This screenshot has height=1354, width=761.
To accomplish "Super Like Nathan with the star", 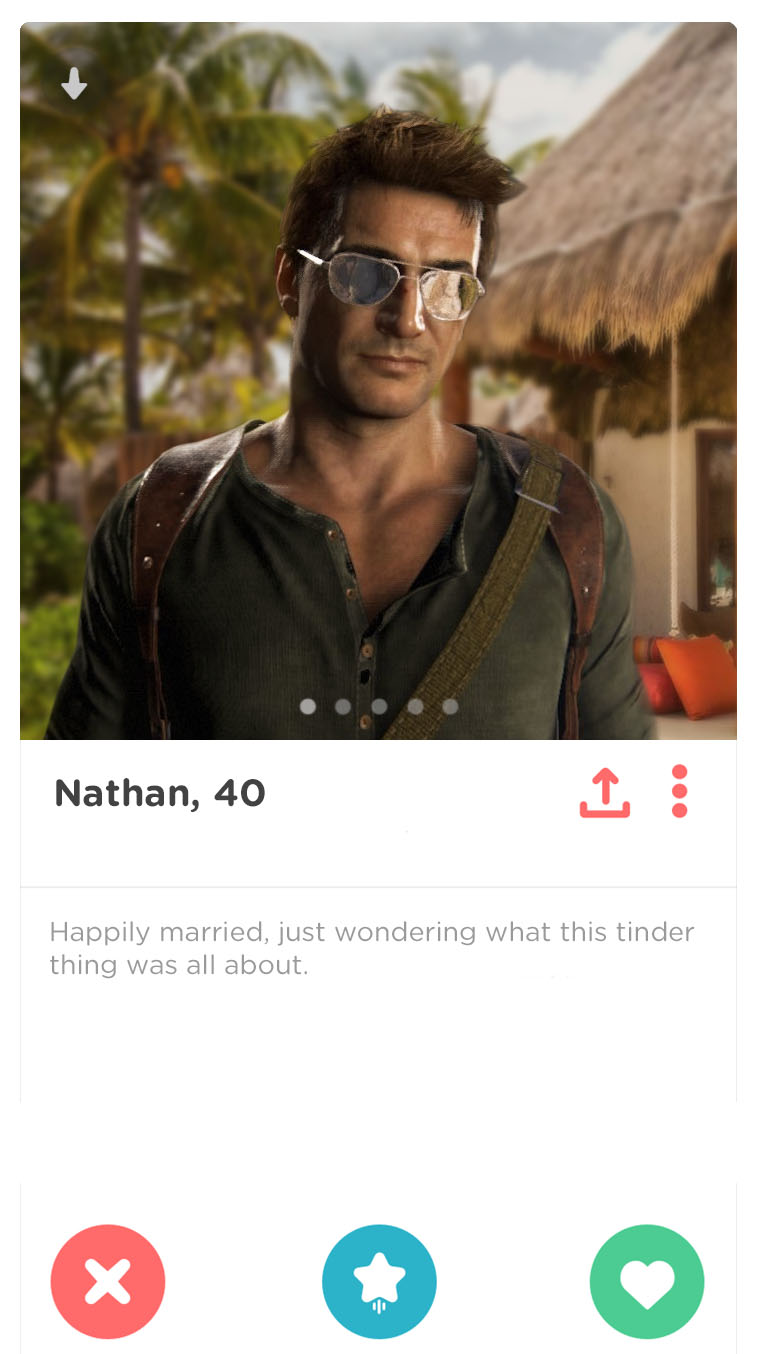I will (x=379, y=1282).
